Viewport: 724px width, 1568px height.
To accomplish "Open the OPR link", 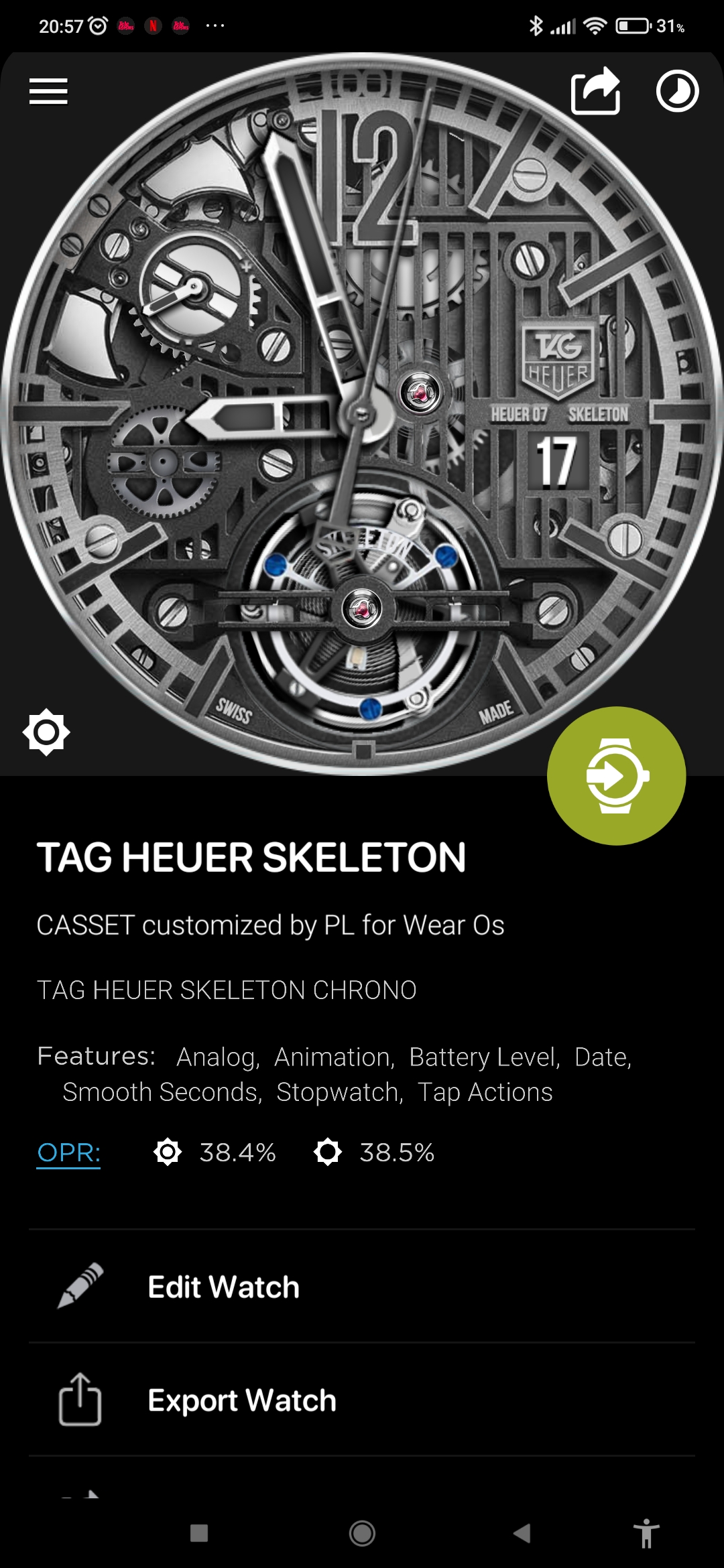I will click(68, 1153).
